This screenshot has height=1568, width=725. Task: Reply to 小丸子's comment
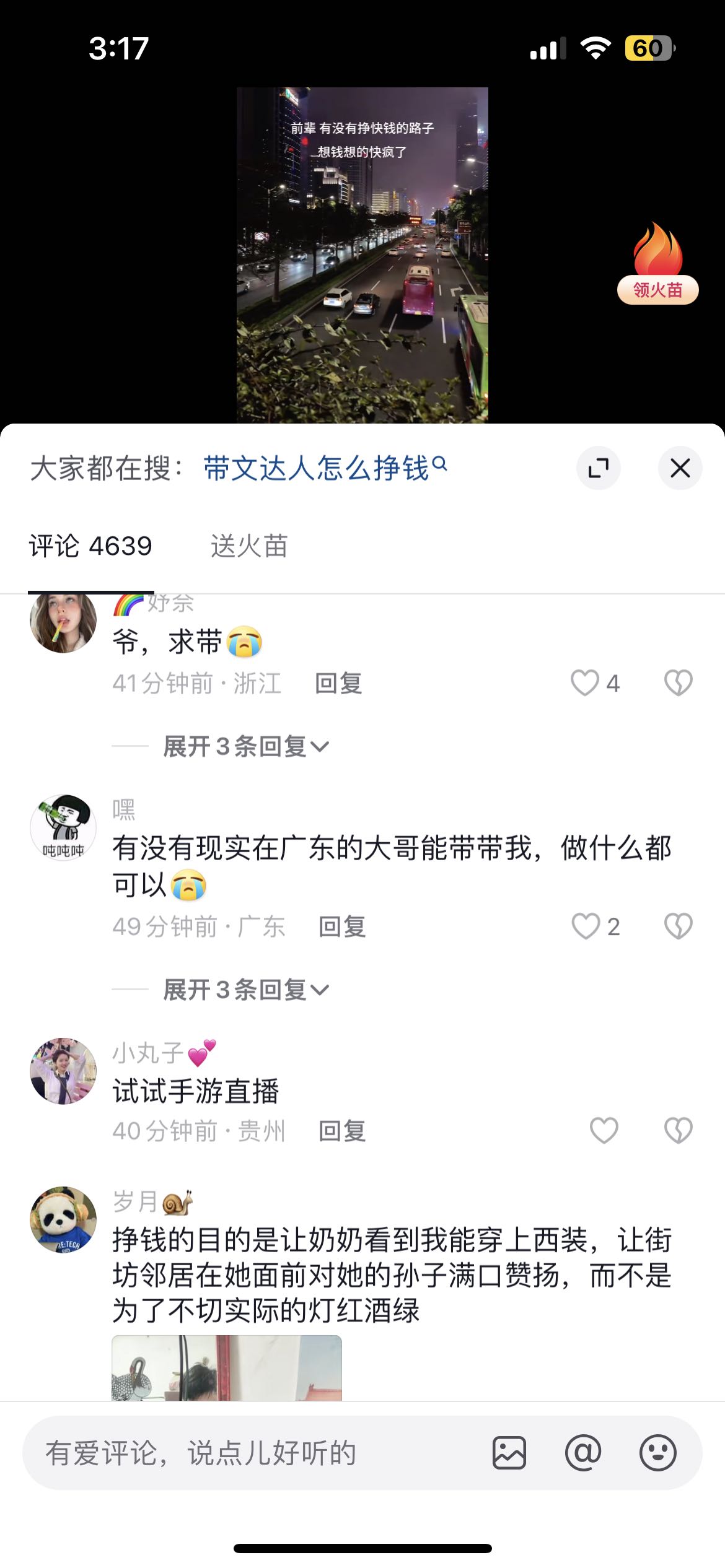click(x=342, y=1131)
